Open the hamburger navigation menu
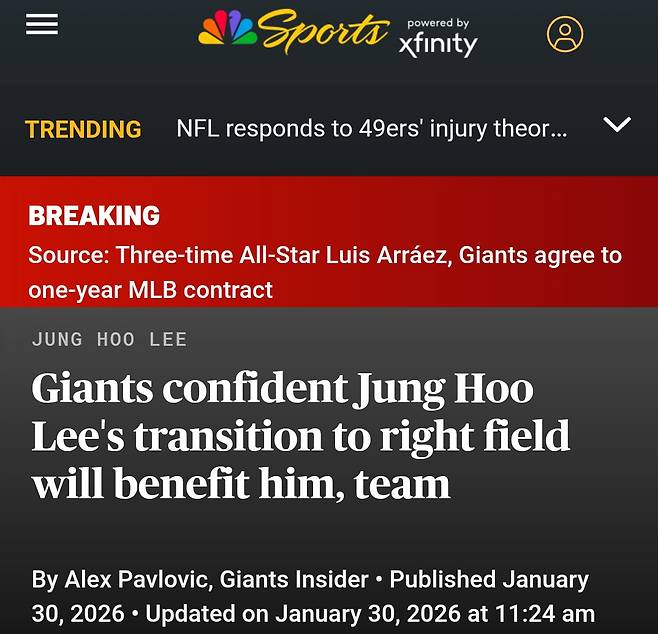This screenshot has height=634, width=658. coord(42,25)
